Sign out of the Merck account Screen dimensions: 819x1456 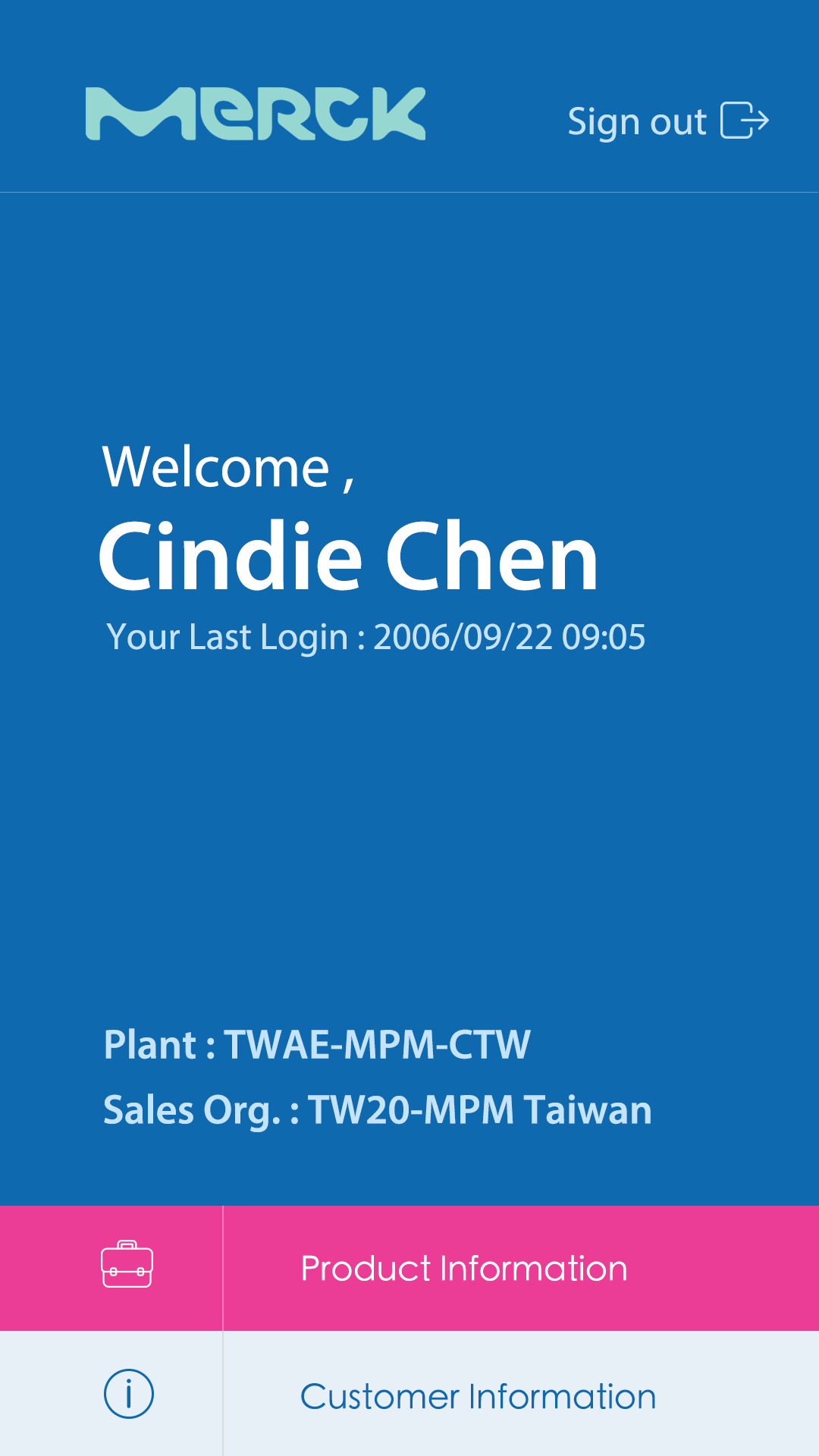(x=668, y=121)
